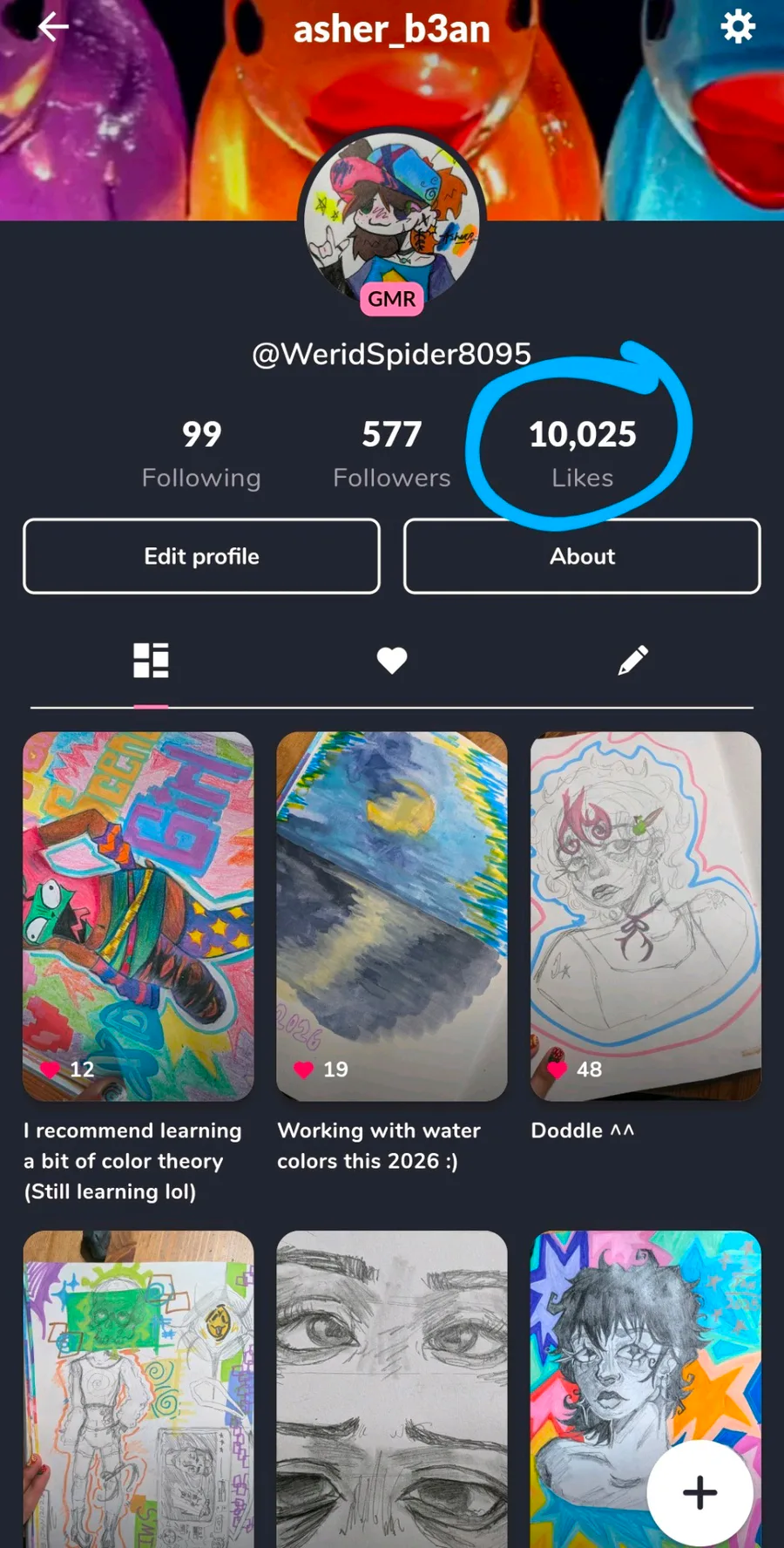This screenshot has height=1548, width=784.
Task: Switch to the pencil drafts tab
Action: click(632, 661)
